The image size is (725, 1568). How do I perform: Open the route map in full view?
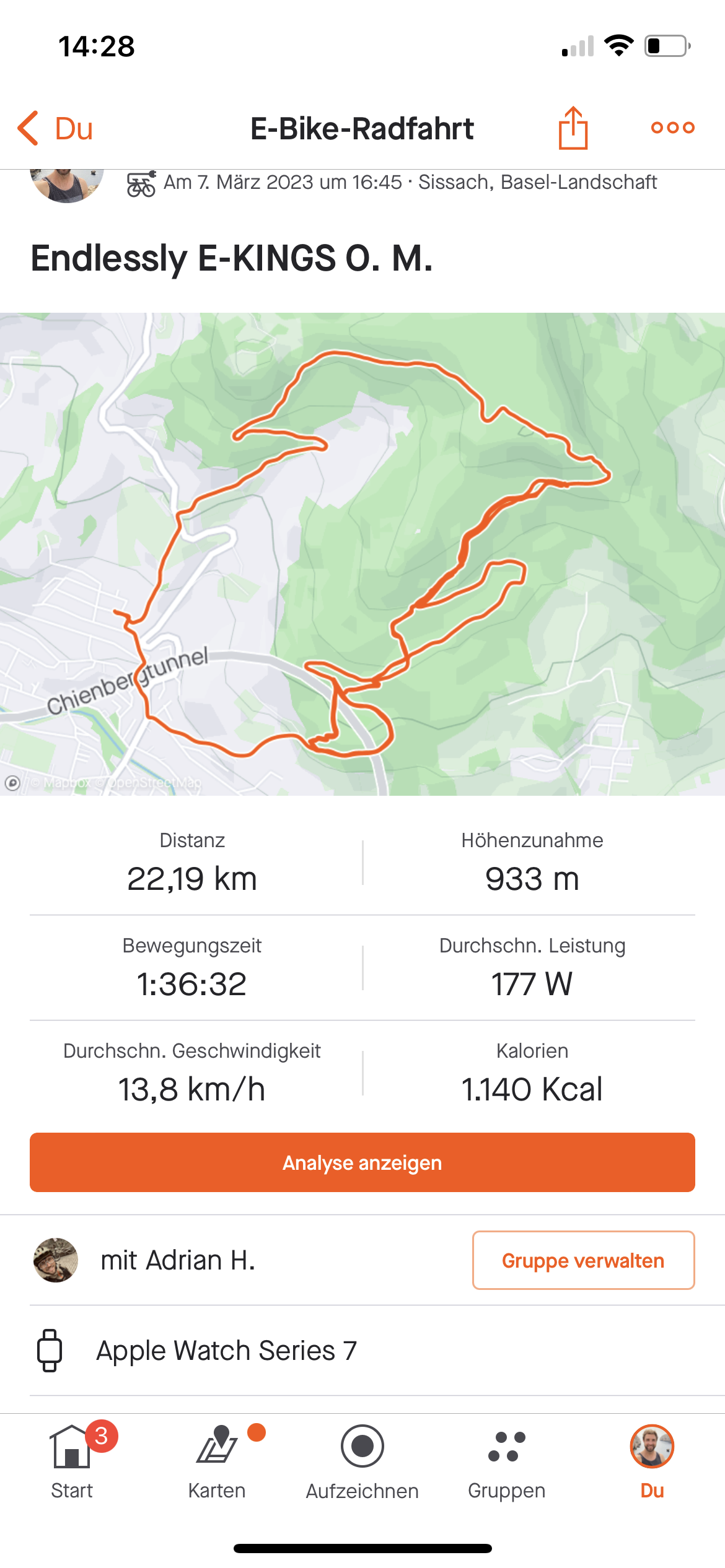pos(362,554)
